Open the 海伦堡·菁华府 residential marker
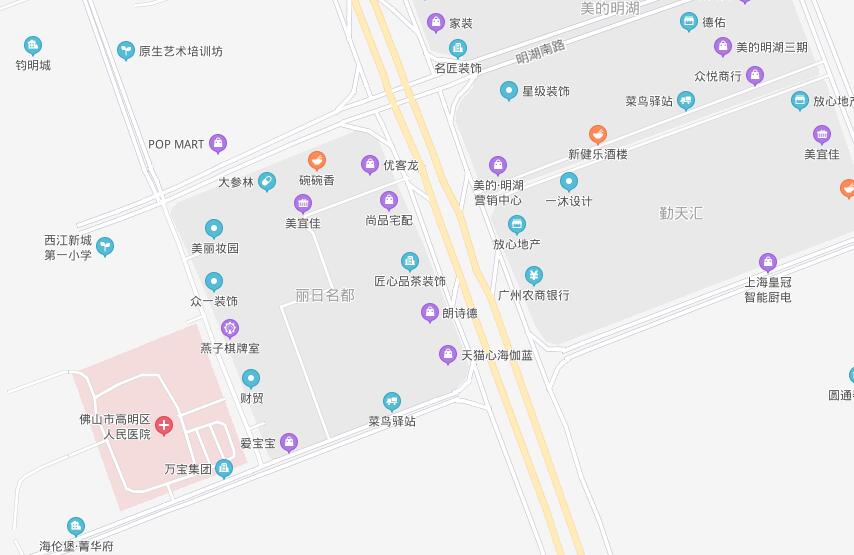Image resolution: width=854 pixels, height=555 pixels. coord(76,526)
